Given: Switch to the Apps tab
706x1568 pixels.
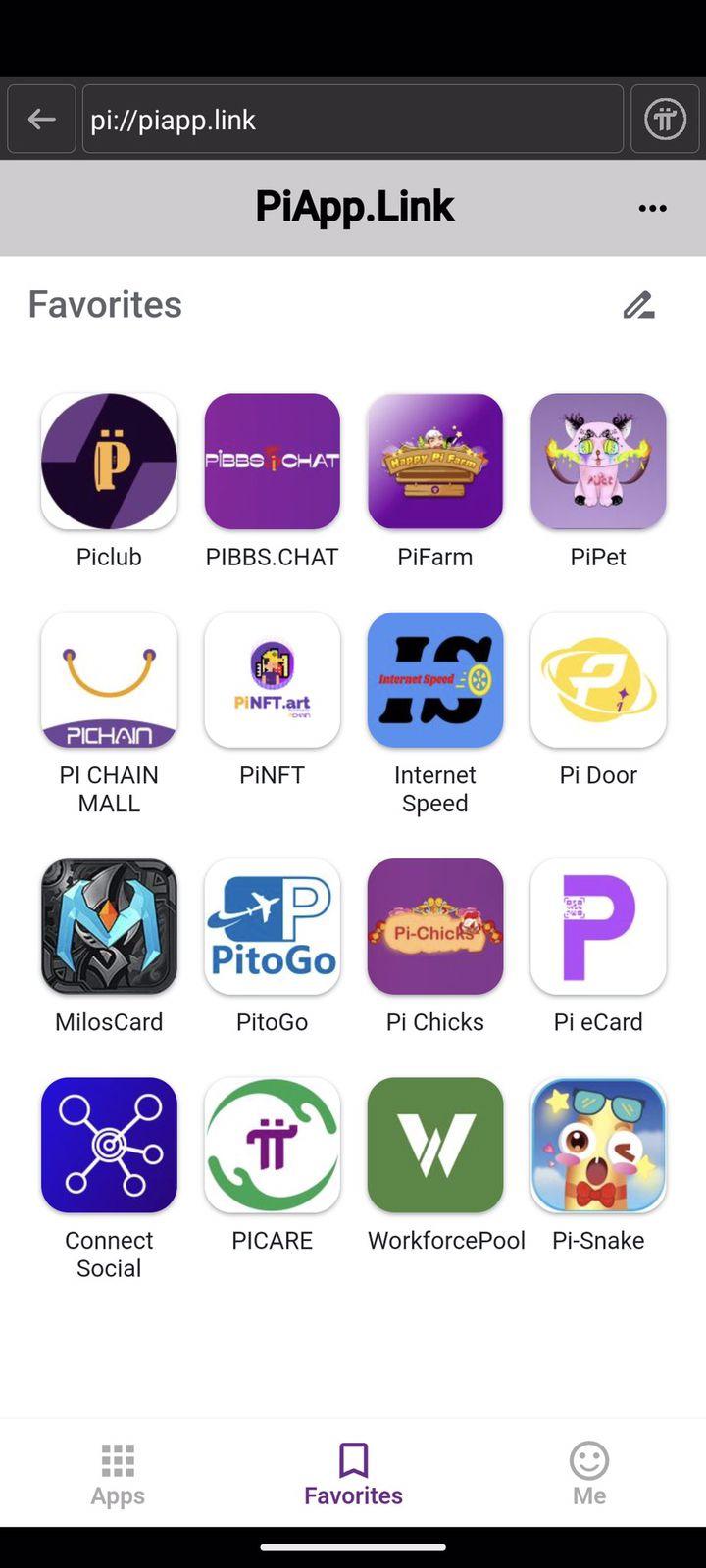Looking at the screenshot, I should [118, 1474].
